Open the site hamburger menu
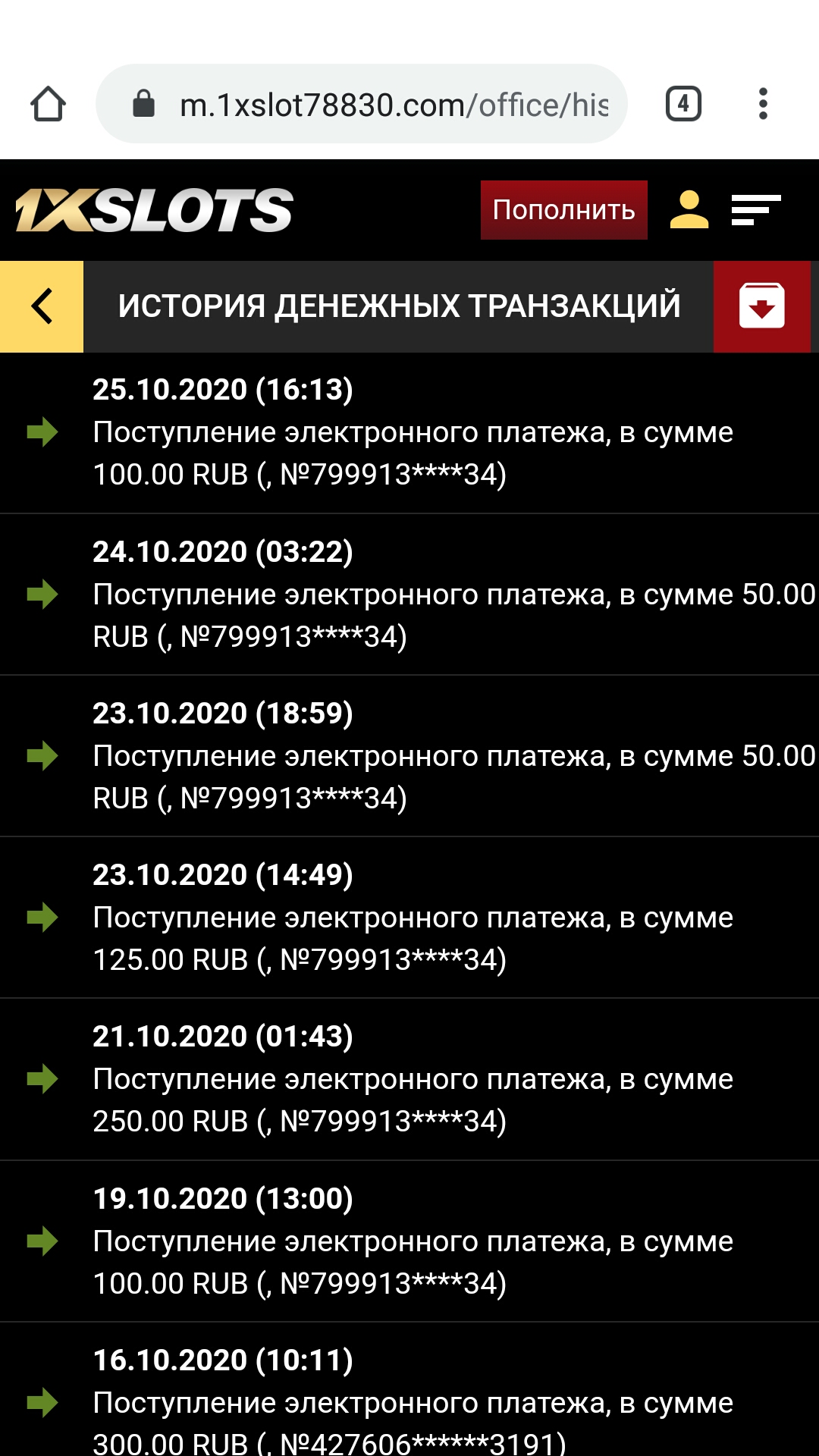Image resolution: width=819 pixels, height=1456 pixels. [755, 210]
